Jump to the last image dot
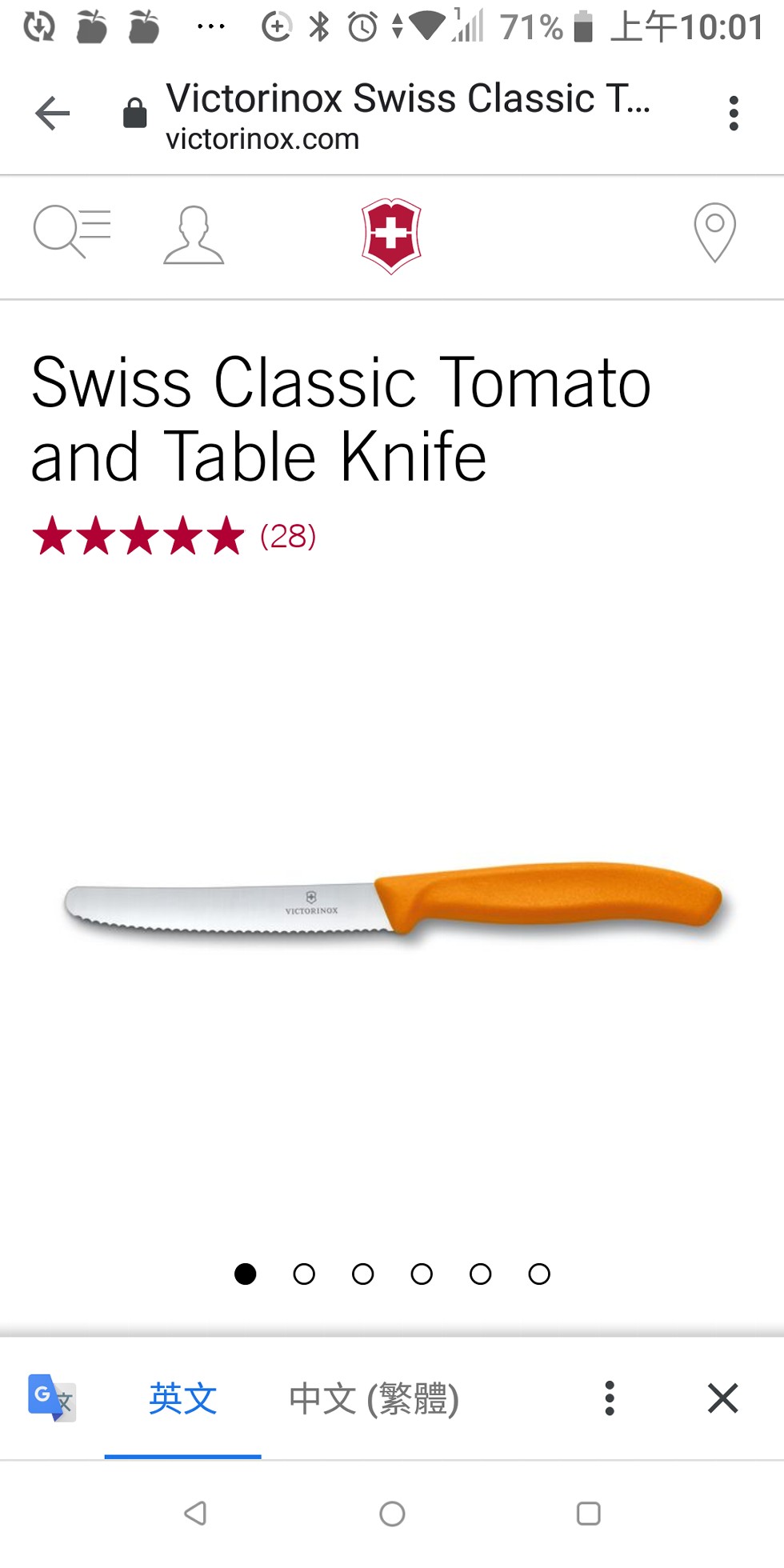 click(539, 1274)
